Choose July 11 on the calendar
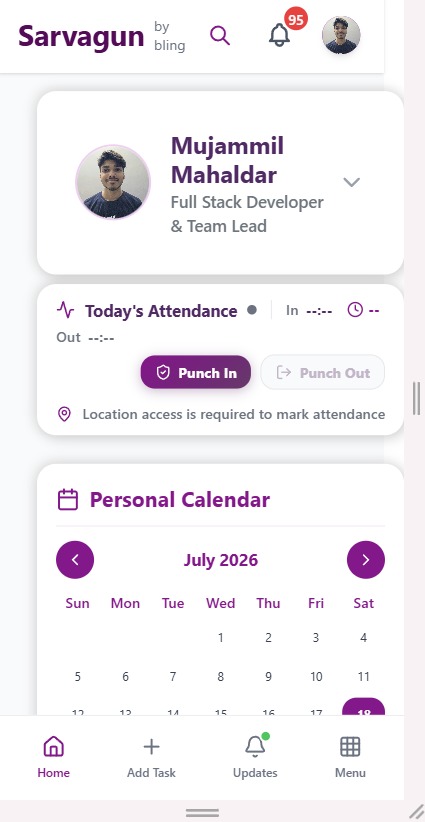 364,677
